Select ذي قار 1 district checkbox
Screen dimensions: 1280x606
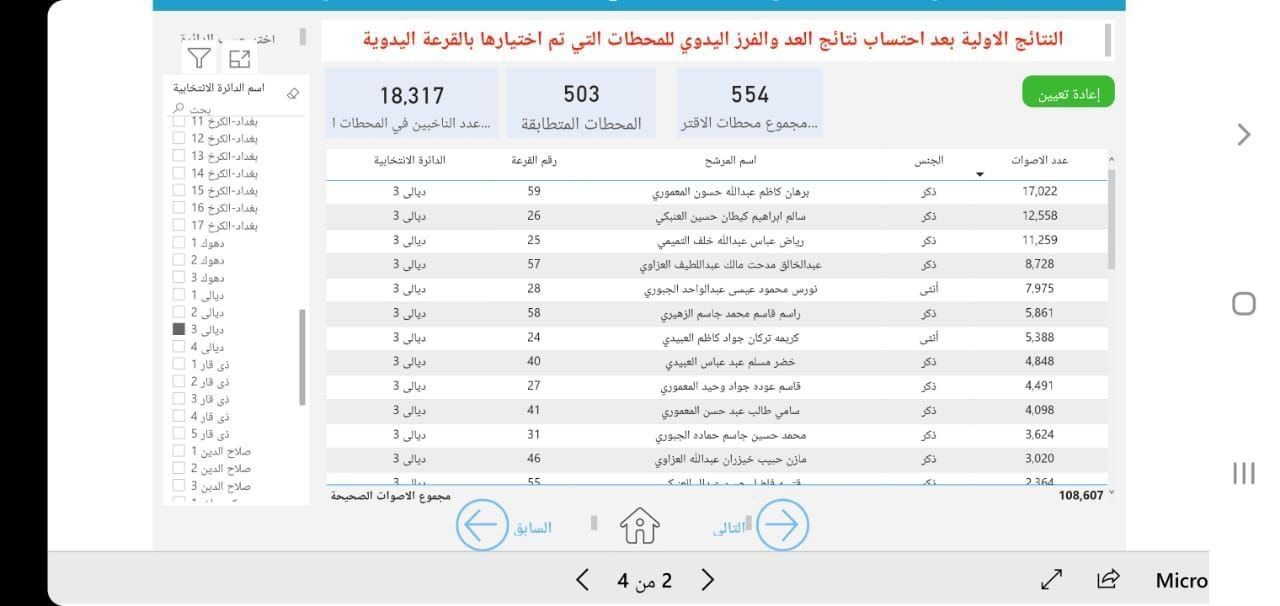[x=179, y=364]
